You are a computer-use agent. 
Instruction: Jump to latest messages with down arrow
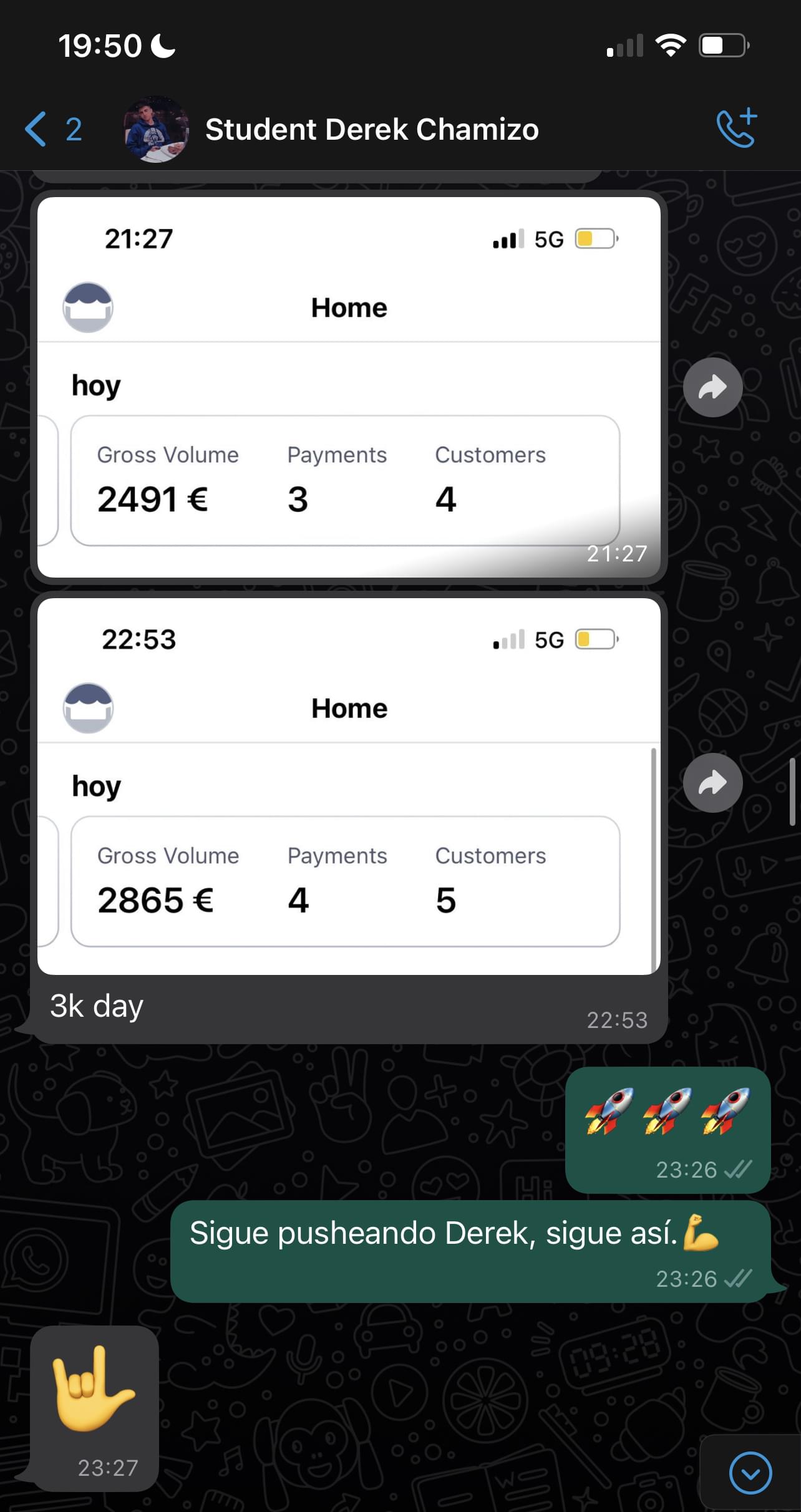[750, 1473]
